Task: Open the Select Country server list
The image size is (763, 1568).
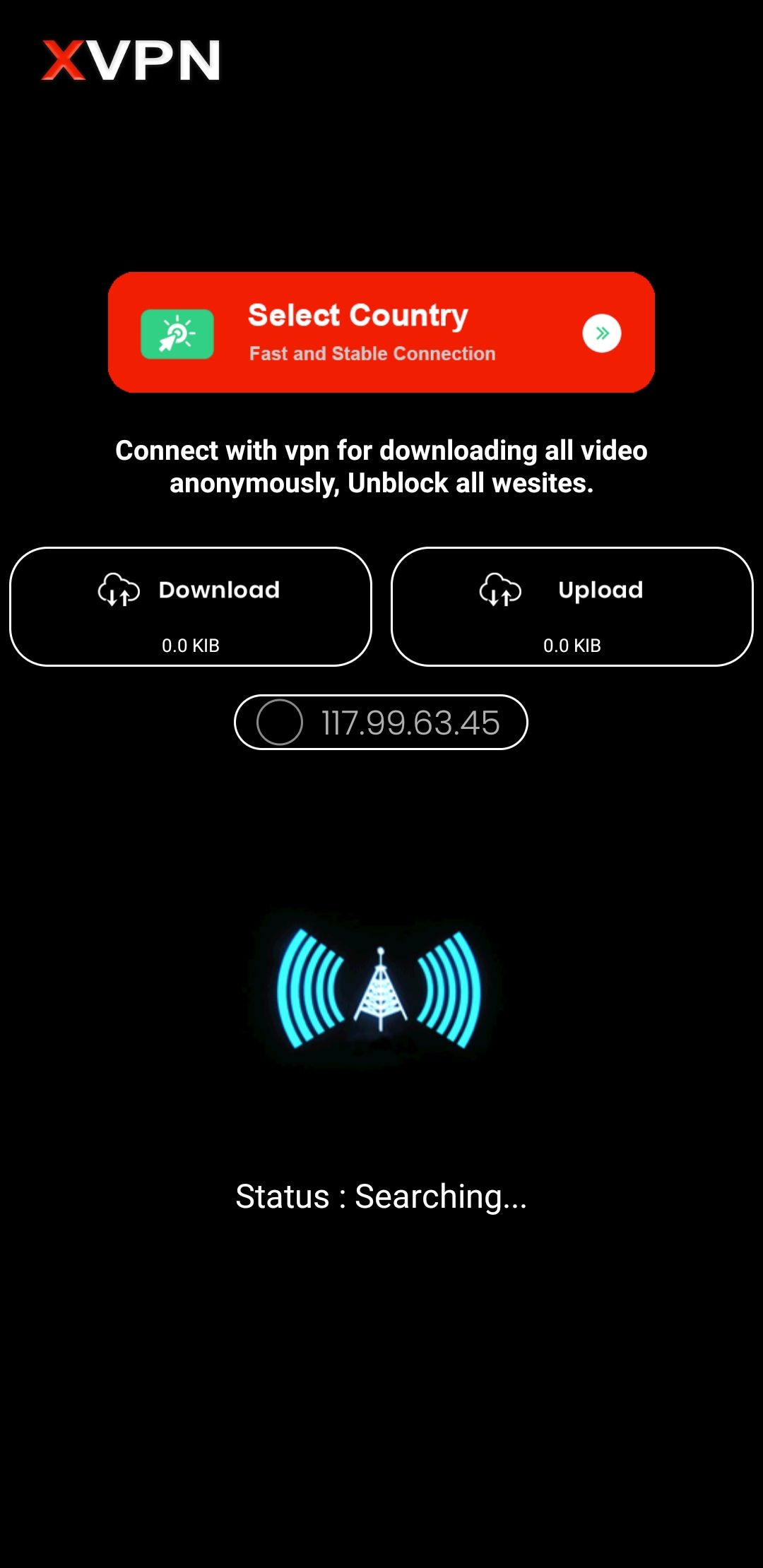Action: (x=381, y=332)
